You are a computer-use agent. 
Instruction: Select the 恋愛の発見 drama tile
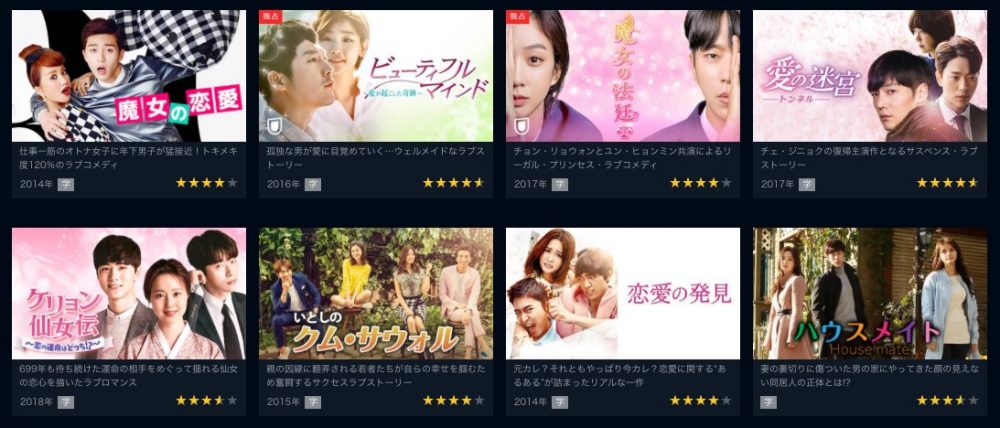point(622,293)
